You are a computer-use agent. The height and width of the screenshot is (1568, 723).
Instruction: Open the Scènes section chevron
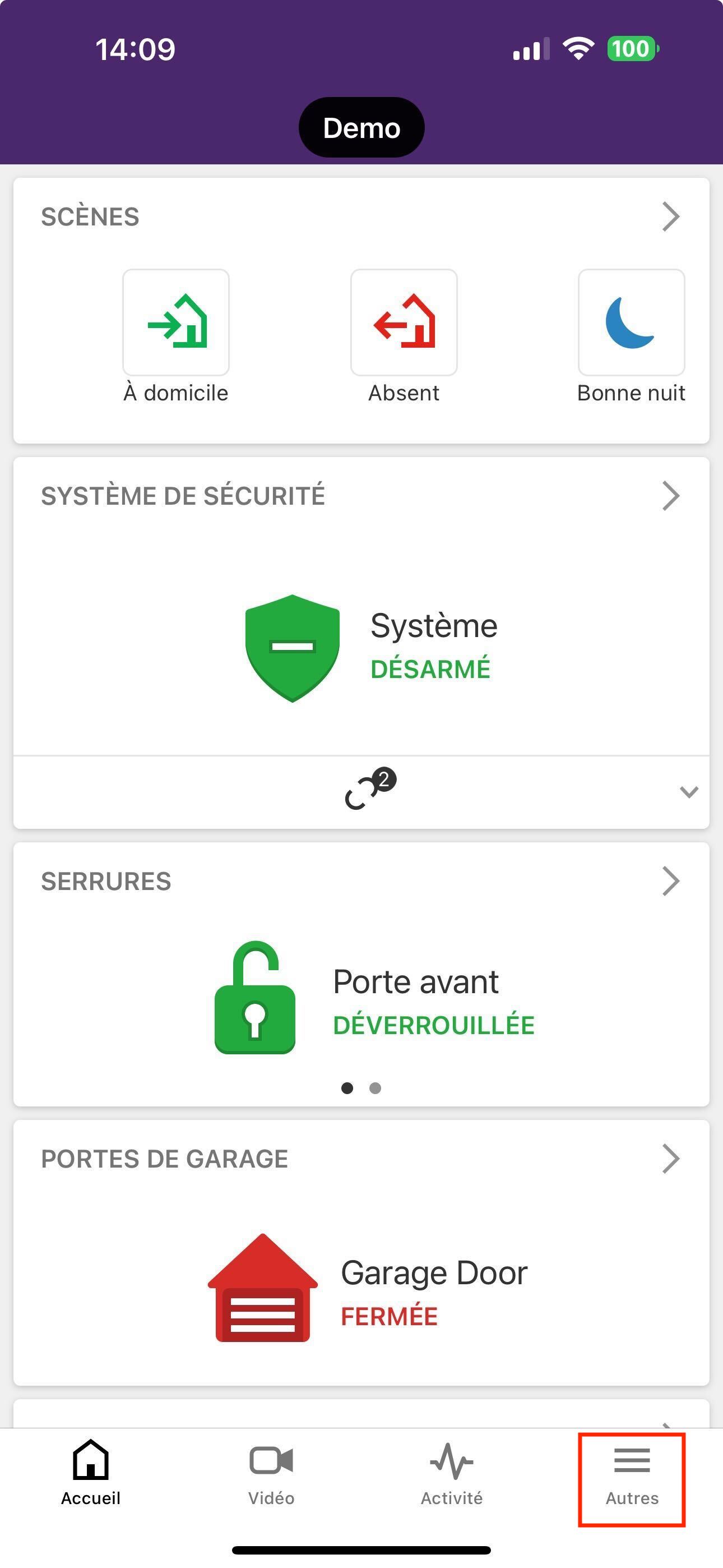[x=670, y=216]
